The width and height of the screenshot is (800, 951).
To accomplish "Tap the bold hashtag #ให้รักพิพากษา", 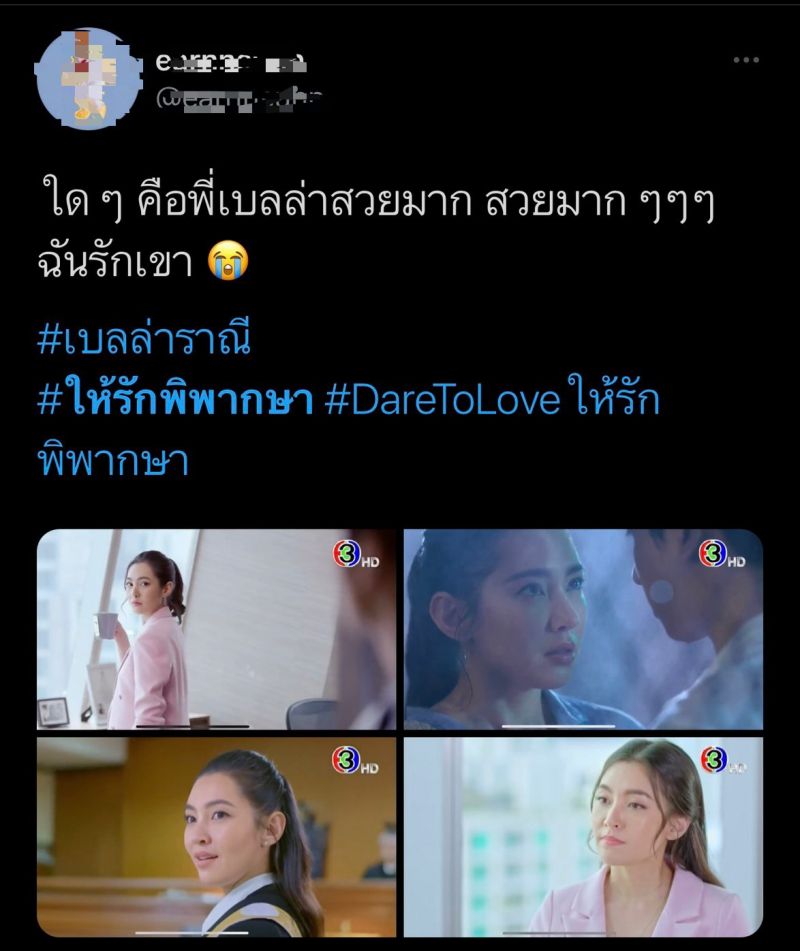I will tap(176, 401).
